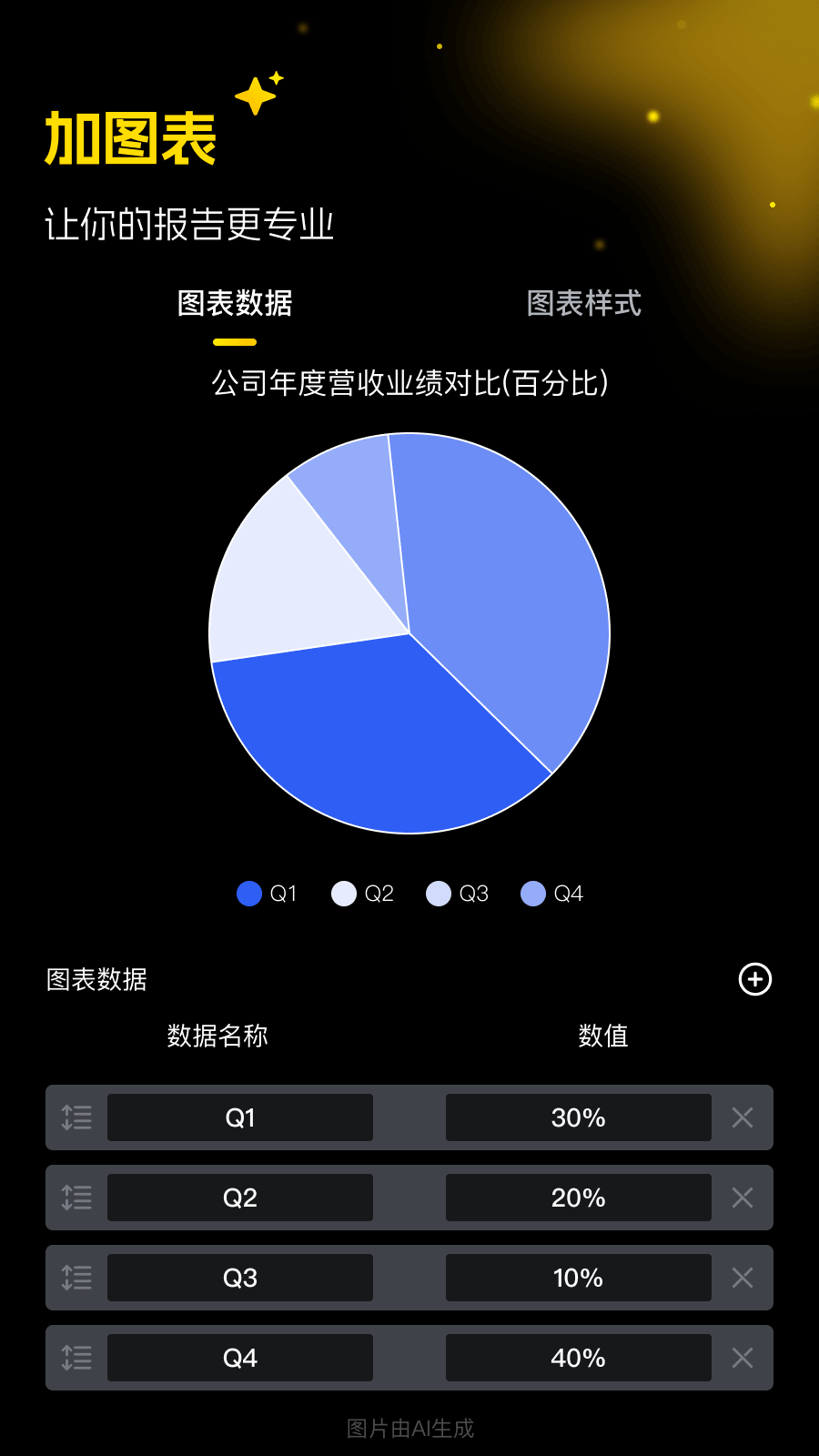819x1456 pixels.
Task: Click the reorder handle icon on the Q3 row
Action: click(76, 1278)
